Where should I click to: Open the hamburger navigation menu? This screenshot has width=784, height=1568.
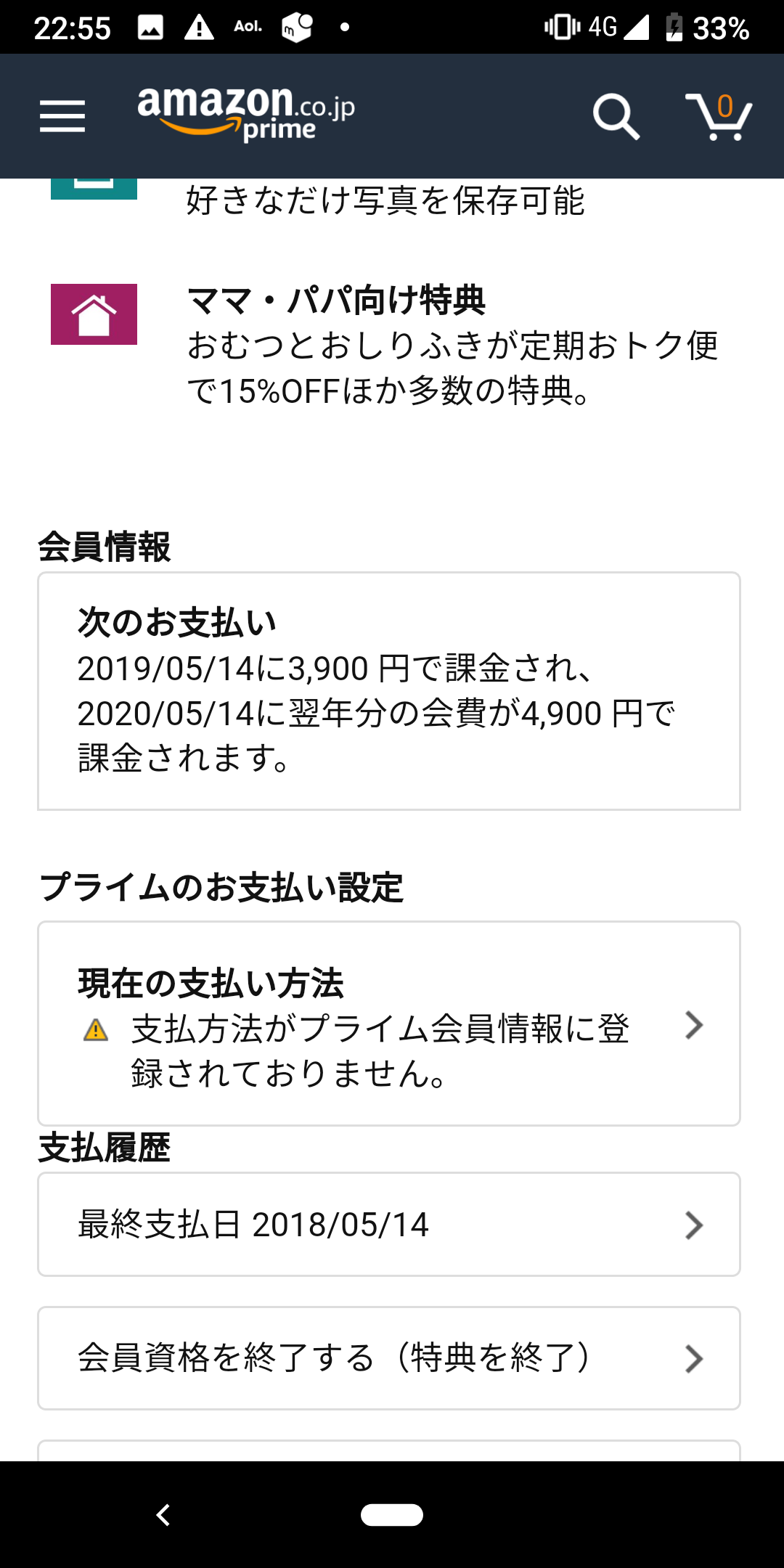pos(61,116)
